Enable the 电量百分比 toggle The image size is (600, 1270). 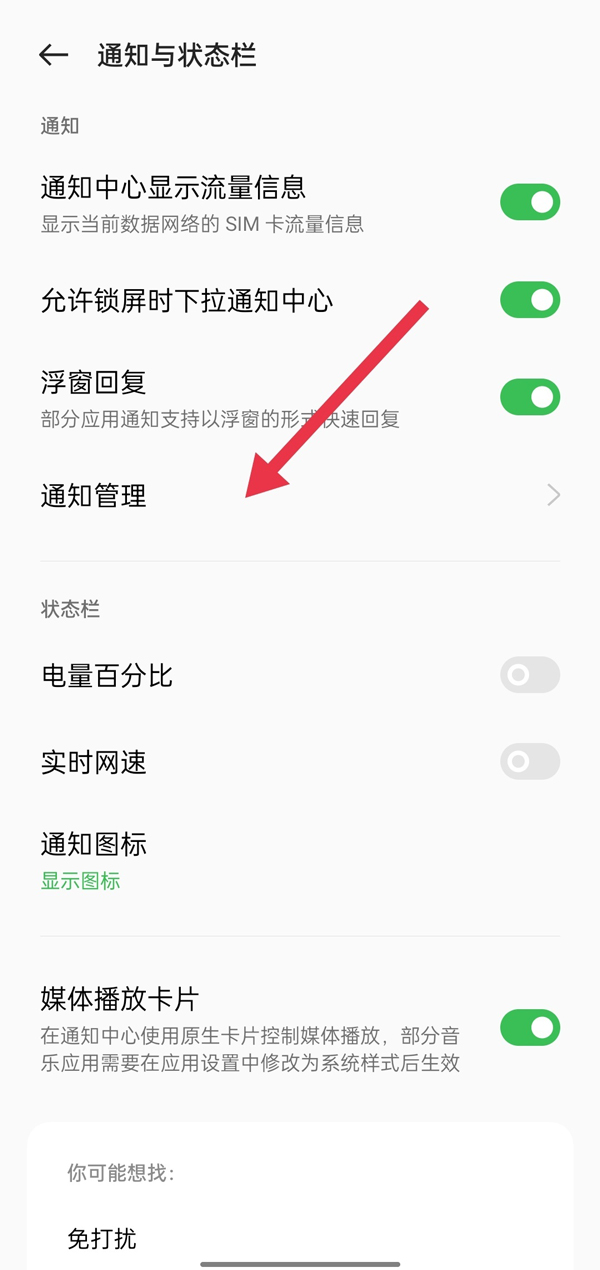pos(530,675)
